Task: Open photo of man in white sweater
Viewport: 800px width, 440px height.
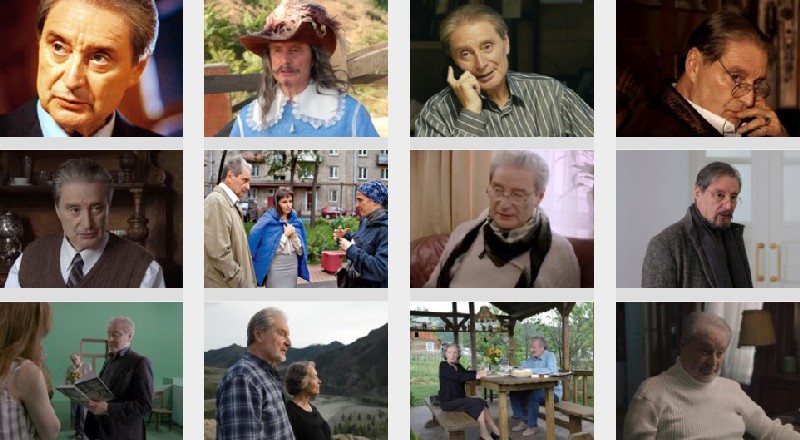Action: pos(707,371)
